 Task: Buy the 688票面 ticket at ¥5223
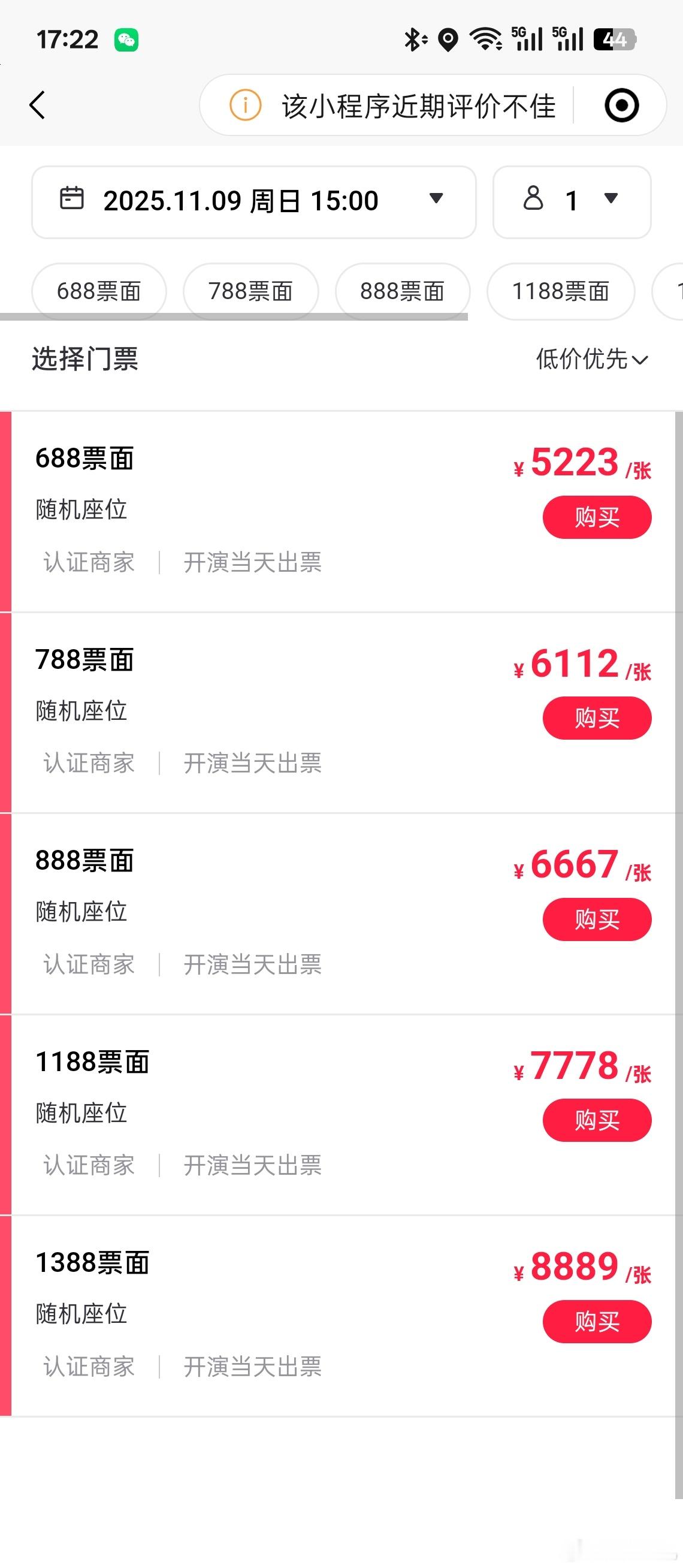click(597, 517)
